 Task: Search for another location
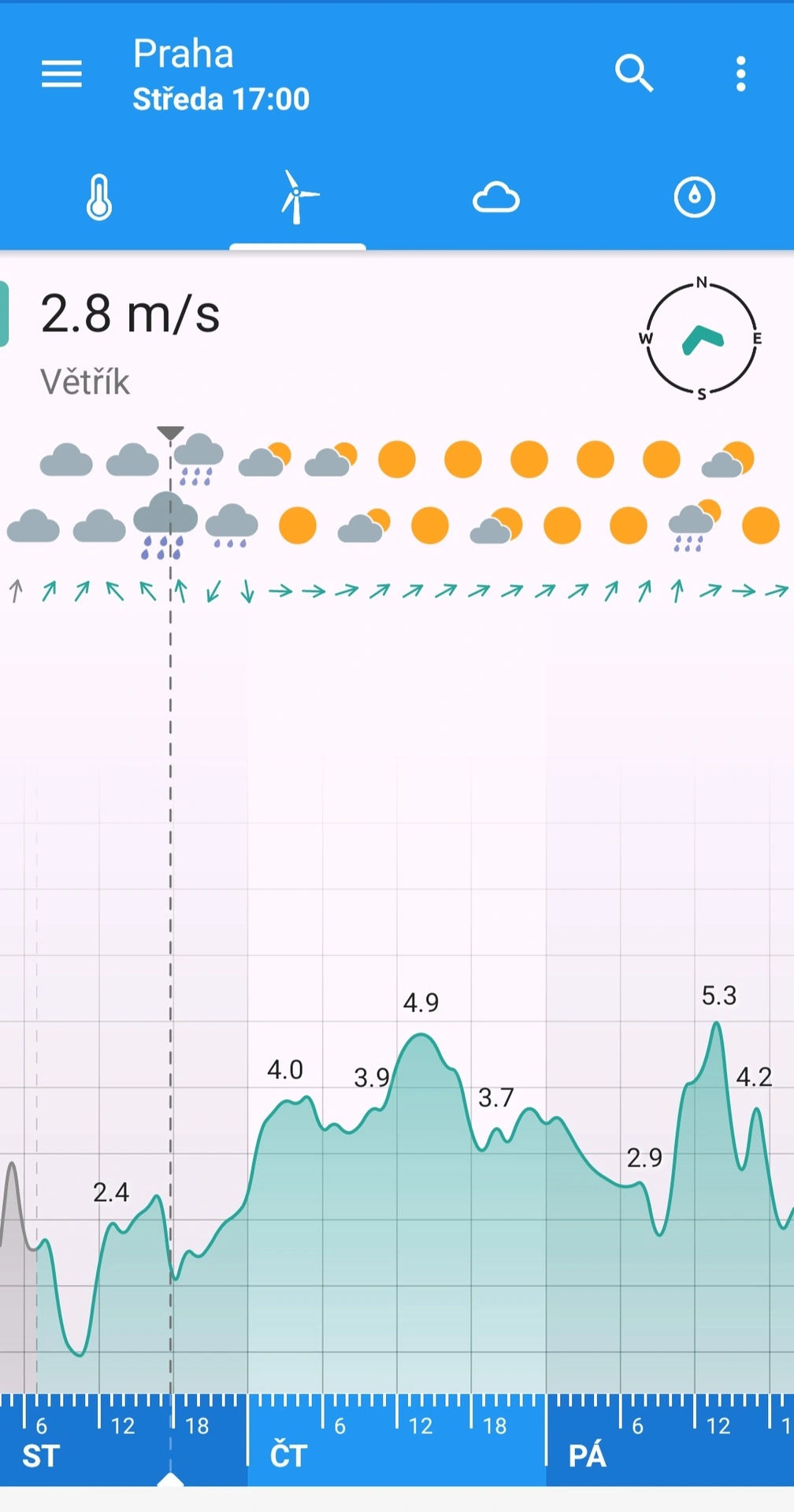[633, 74]
